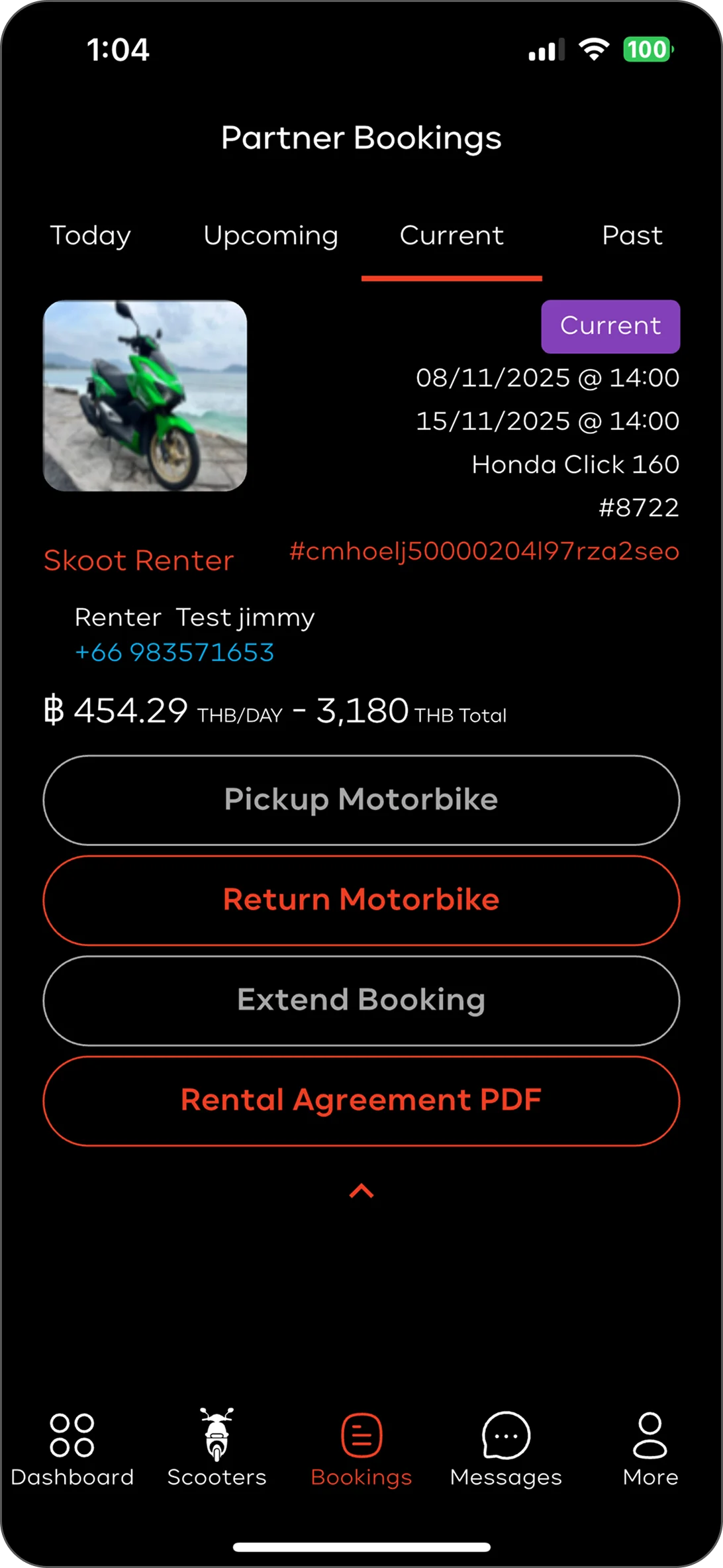The height and width of the screenshot is (1568, 723).
Task: Open the More tab
Action: click(650, 1449)
